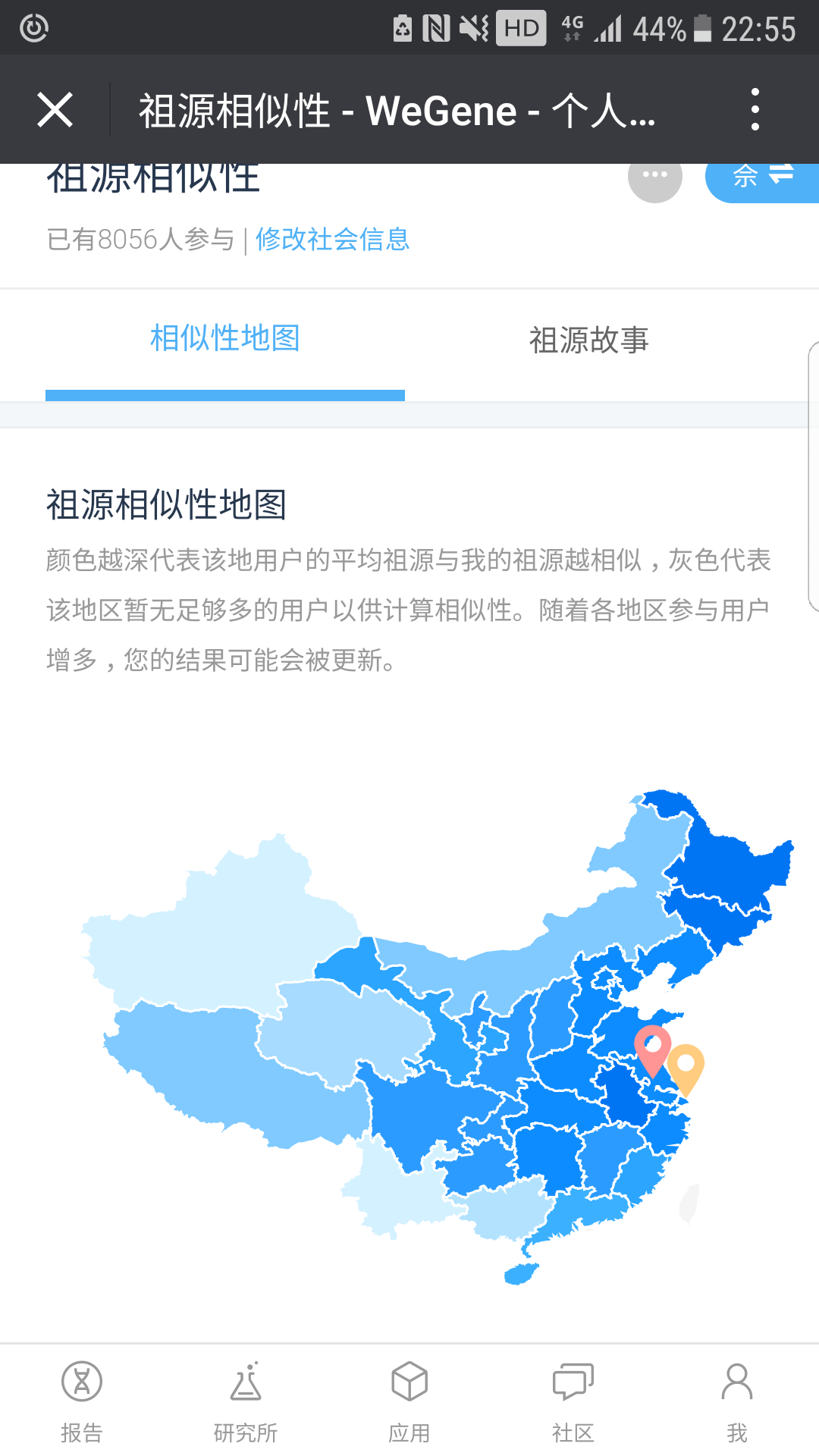Open the 研究所 tab
The height and width of the screenshot is (1456, 819).
point(246,1401)
